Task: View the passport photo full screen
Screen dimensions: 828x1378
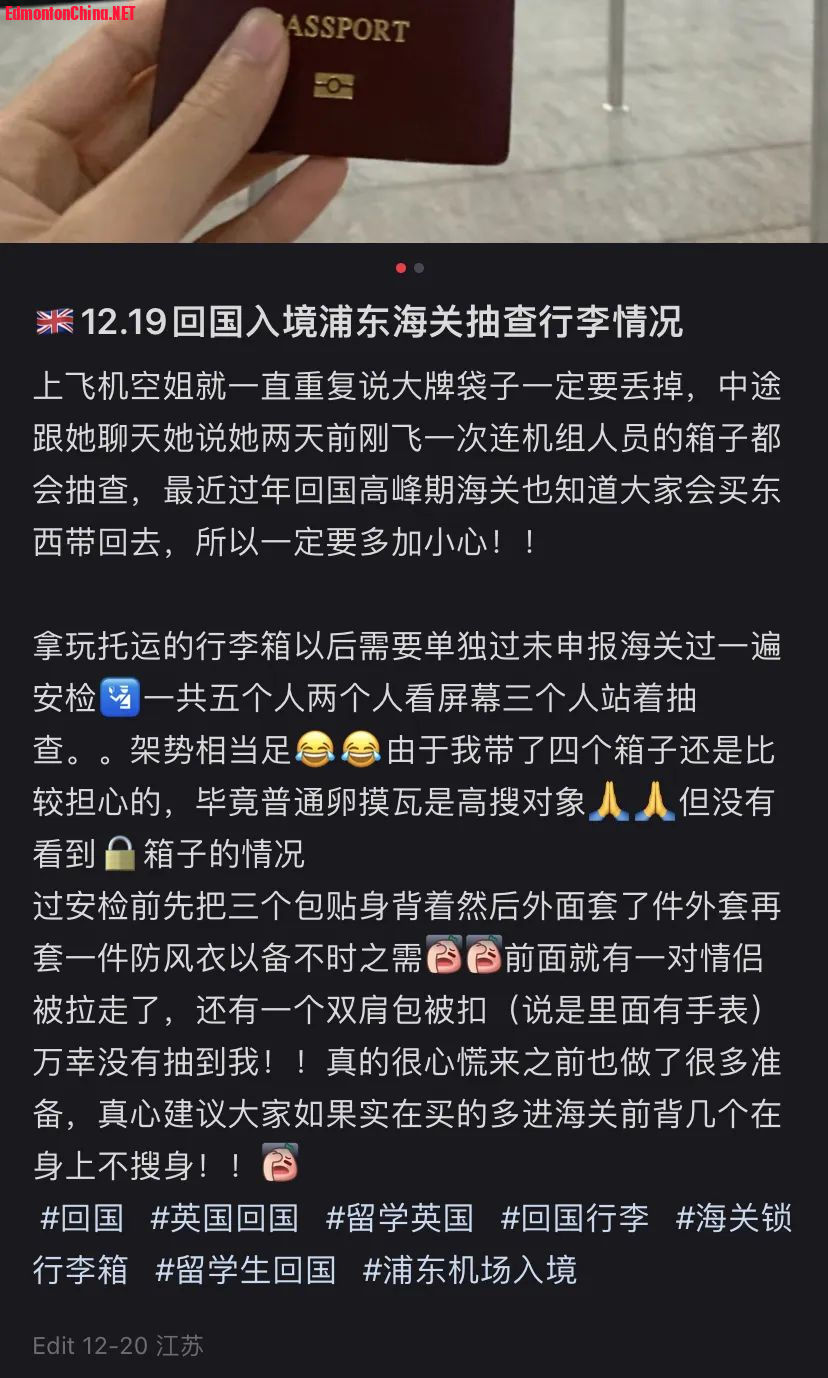Action: [x=414, y=120]
